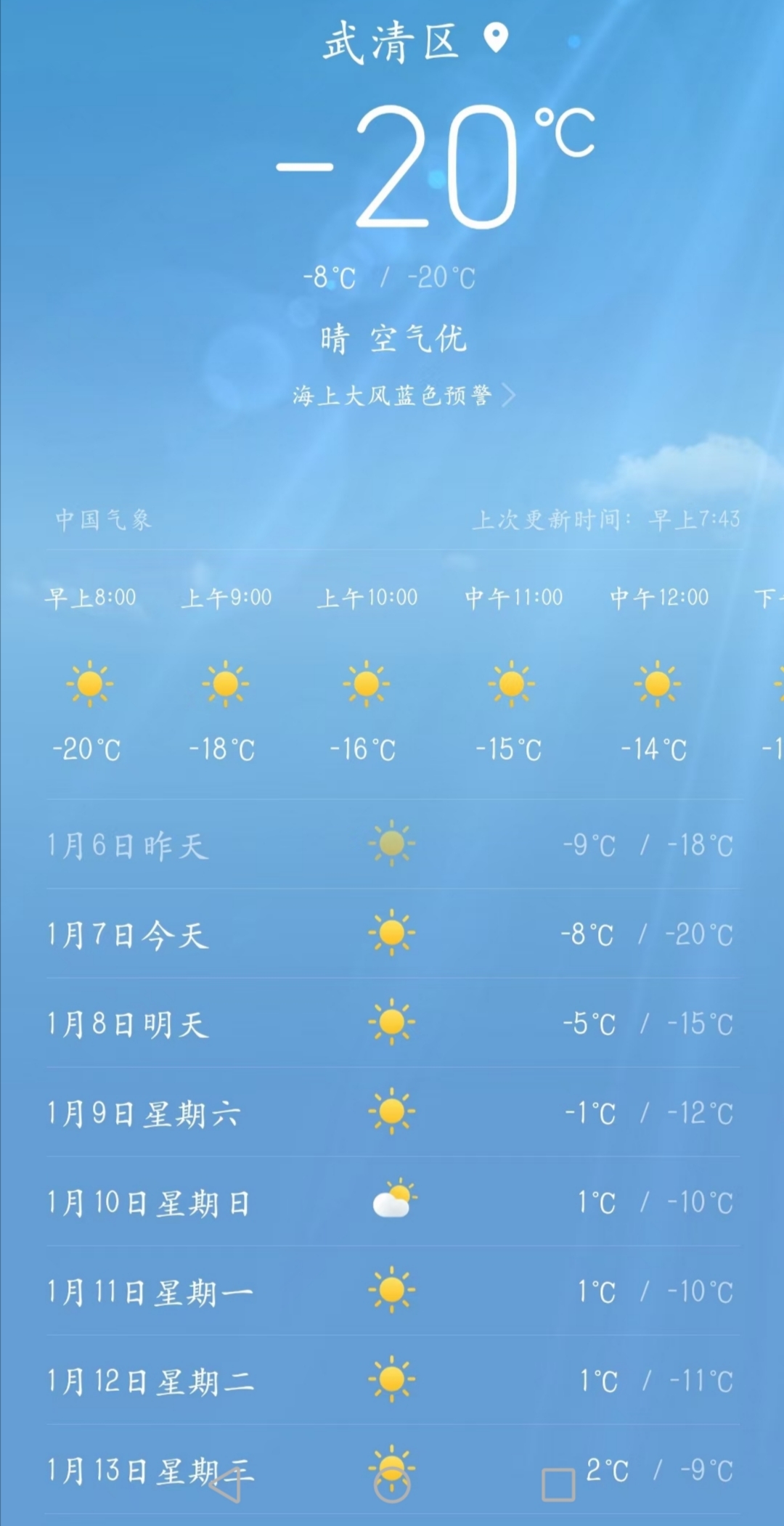
Task: Tap the system back button
Action: click(225, 1485)
